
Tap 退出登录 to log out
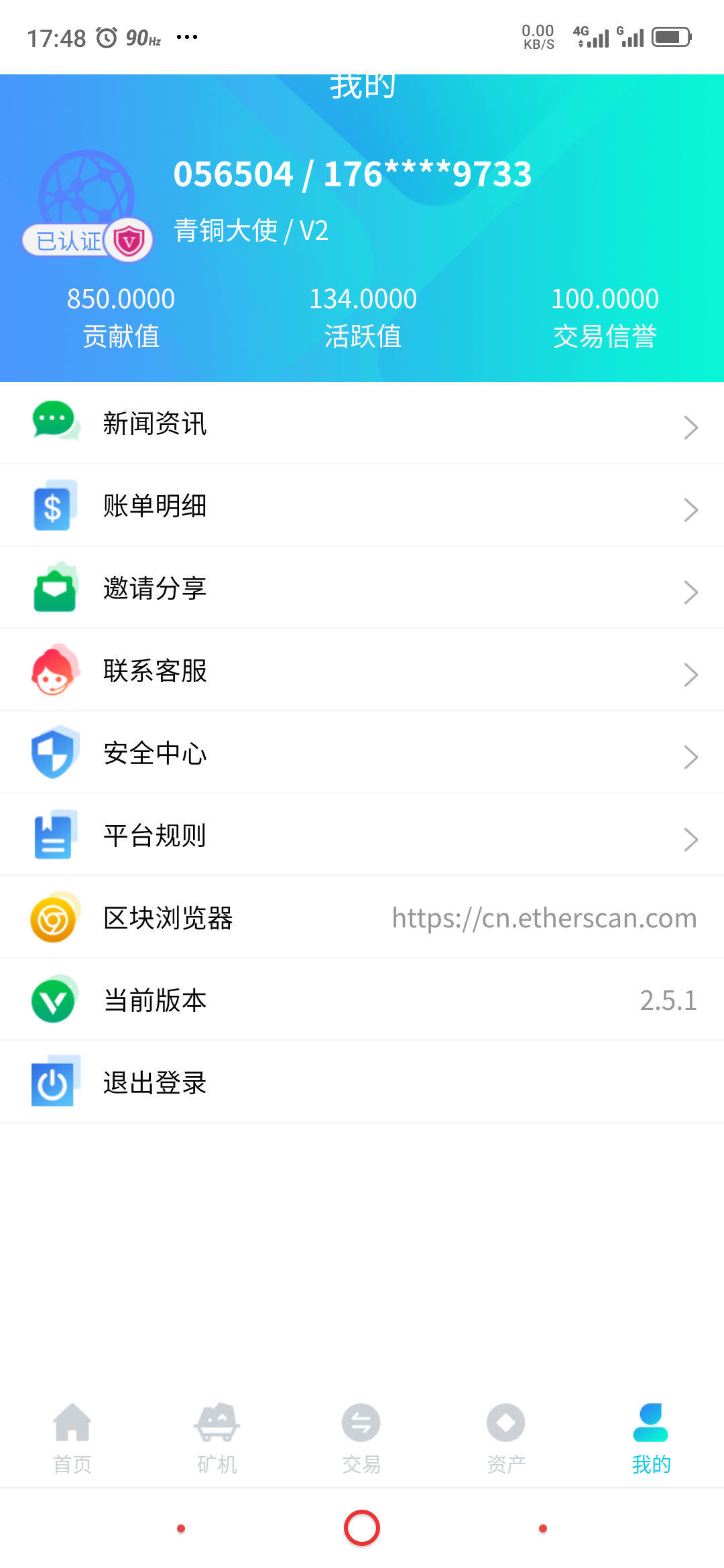tap(155, 1083)
